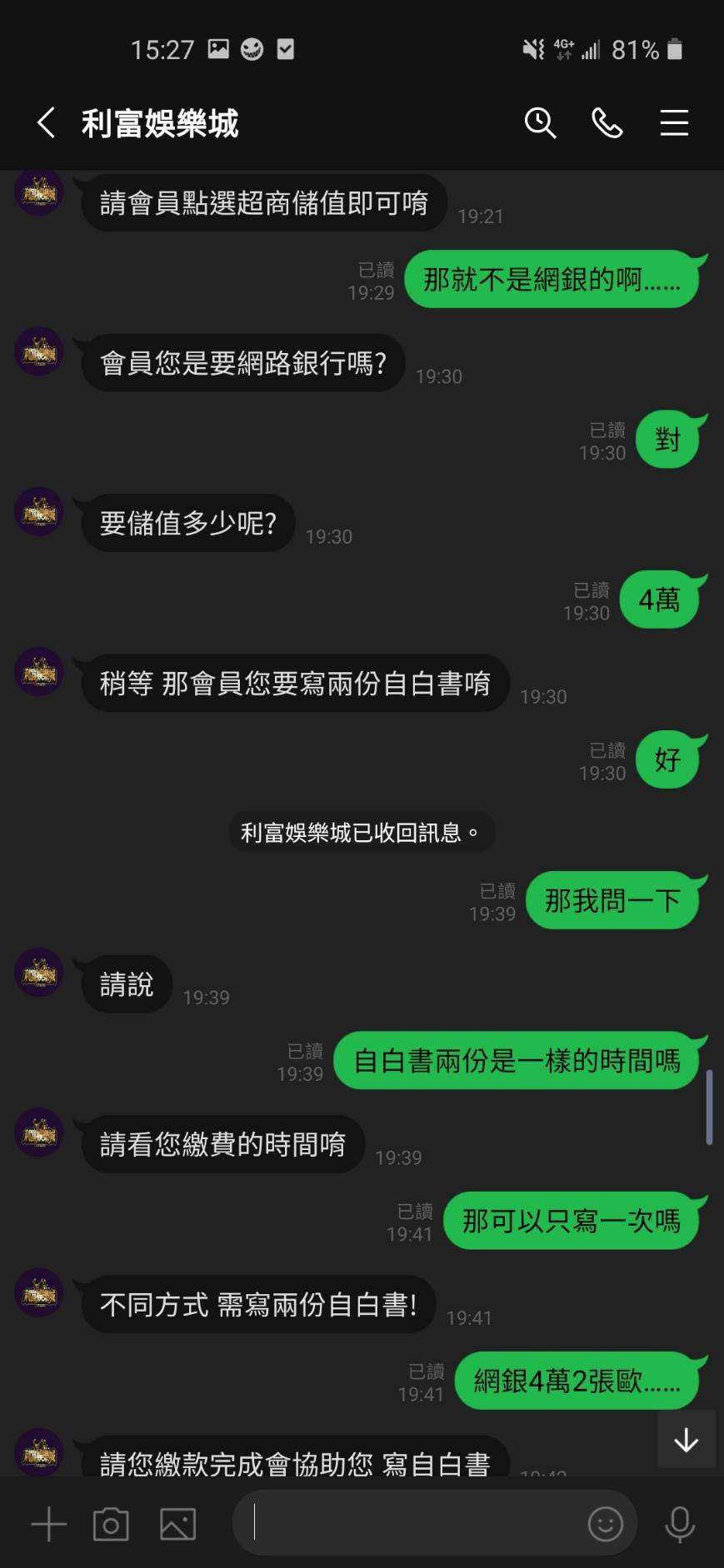Screen dimensions: 724x1568
Task: Open the chat menu
Action: [x=674, y=123]
